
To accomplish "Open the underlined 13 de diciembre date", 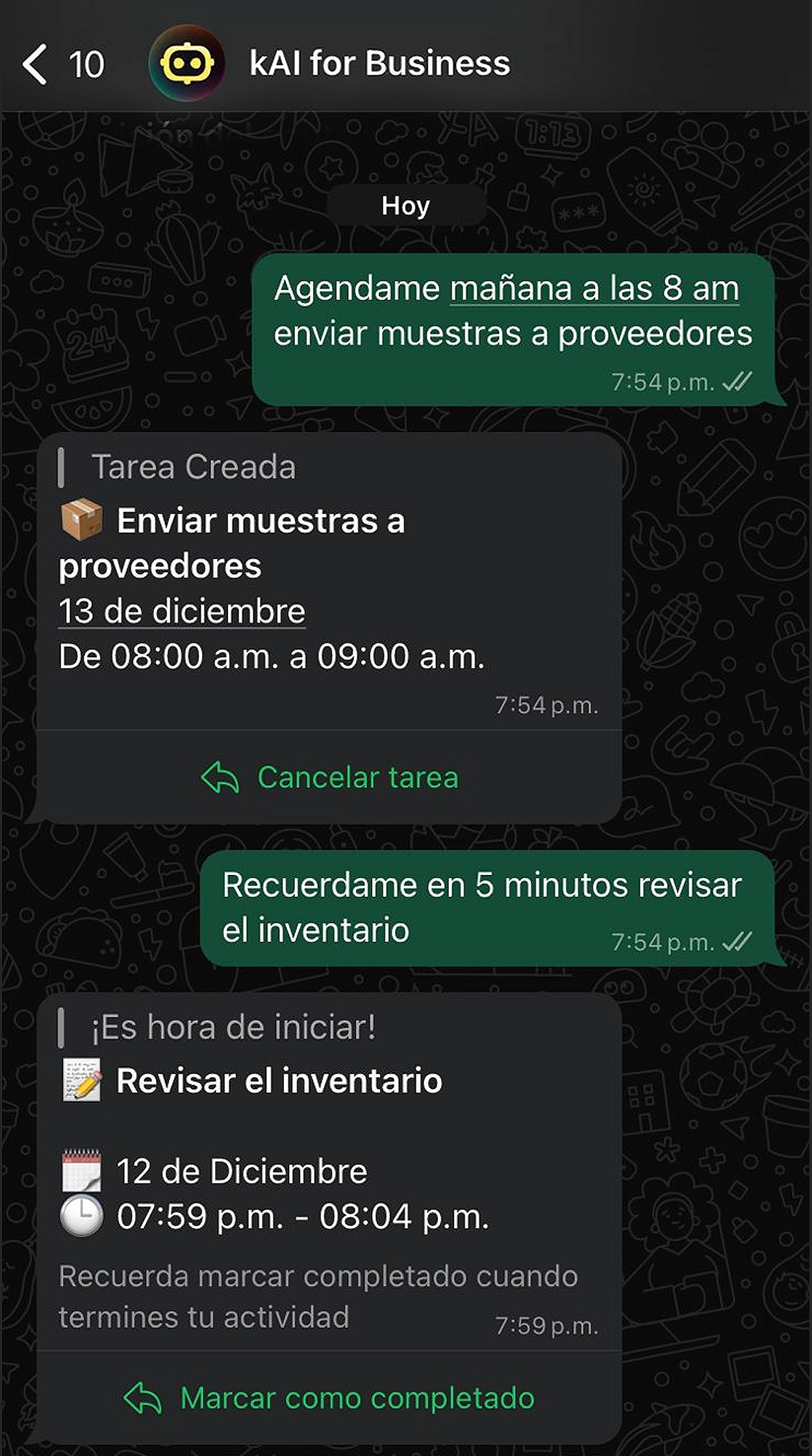I will click(182, 611).
